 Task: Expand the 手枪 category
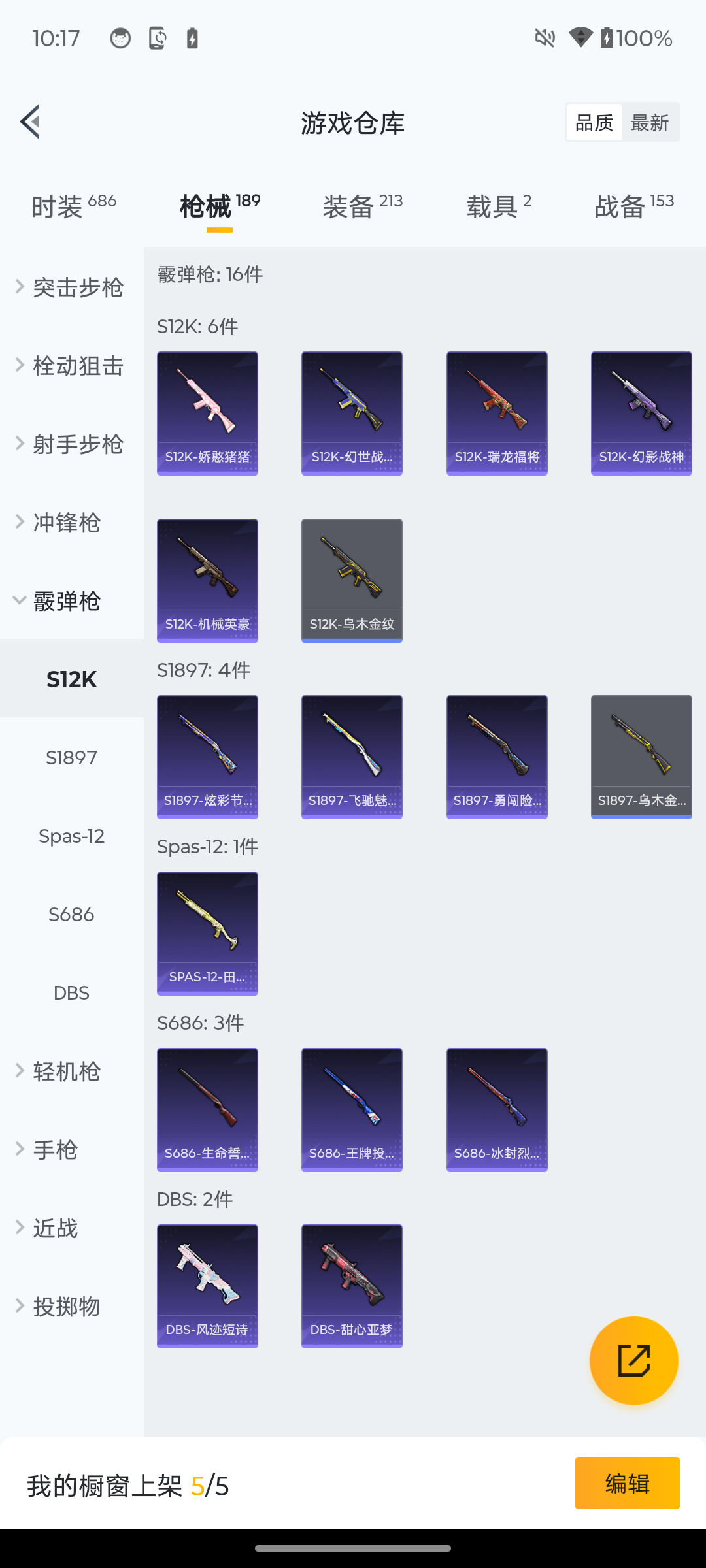(56, 1149)
